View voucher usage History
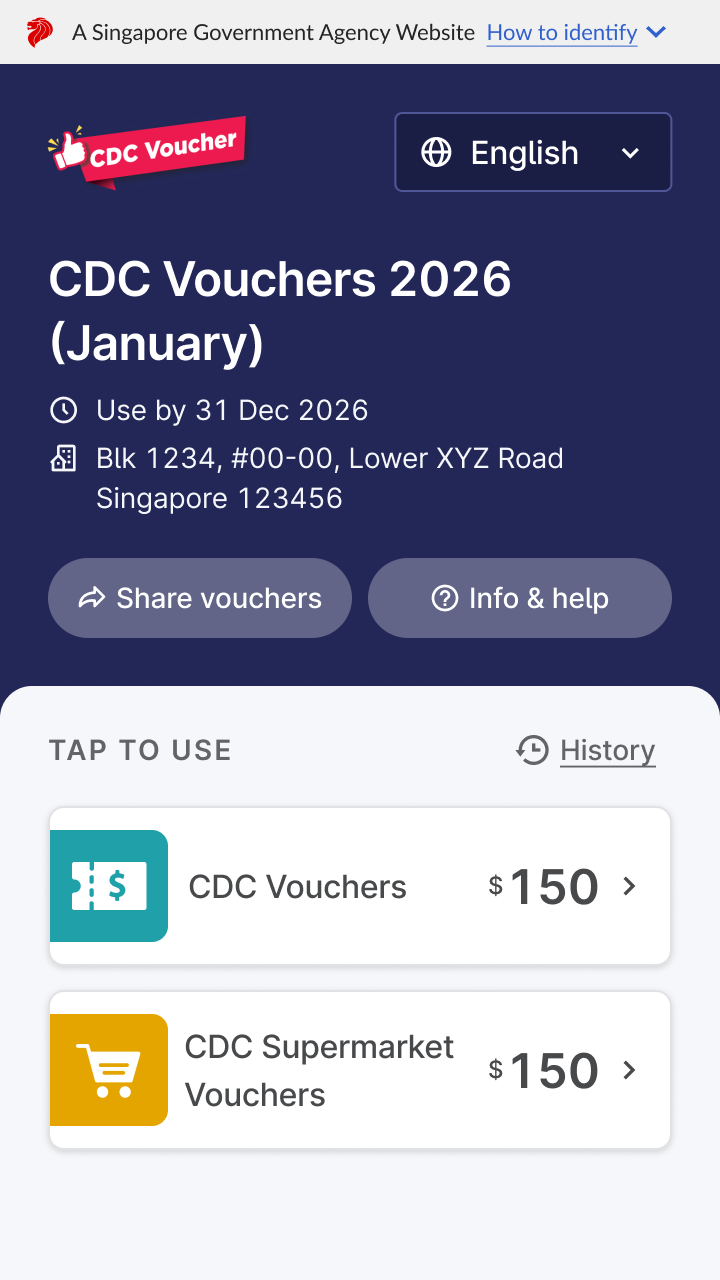Screen dimensions: 720x1280 click(x=607, y=750)
